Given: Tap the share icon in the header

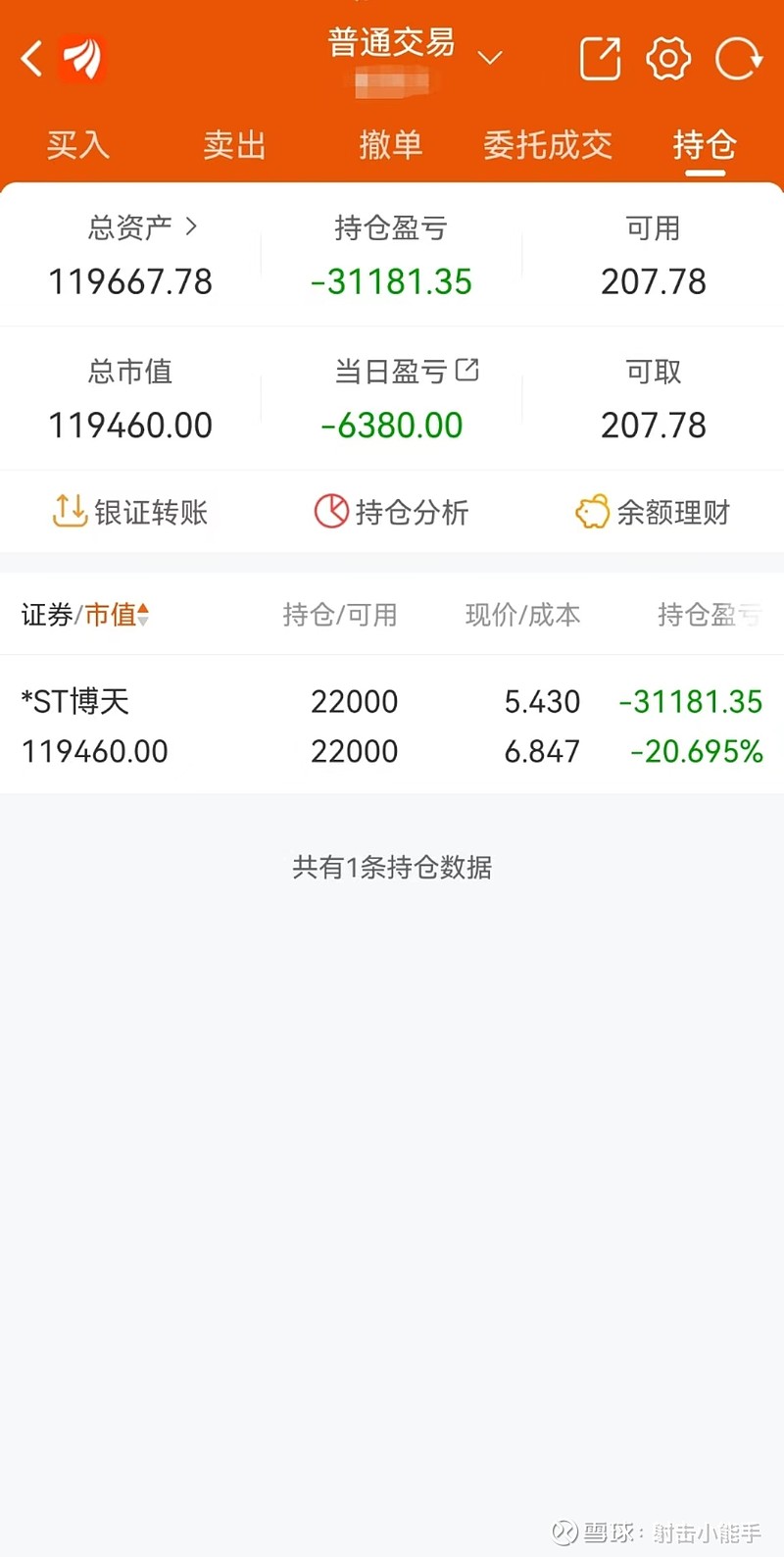Looking at the screenshot, I should [x=600, y=59].
